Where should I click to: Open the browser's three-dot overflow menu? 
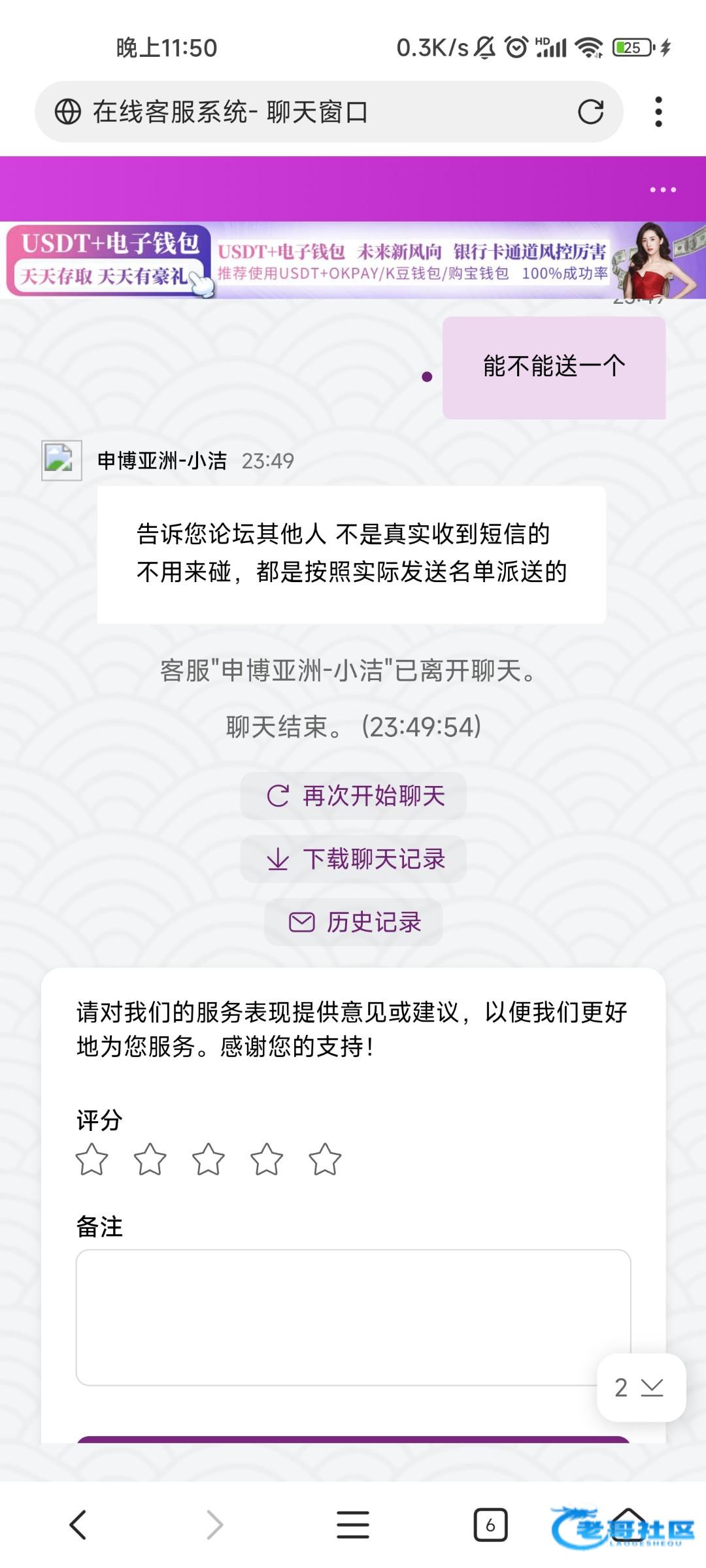click(x=658, y=112)
